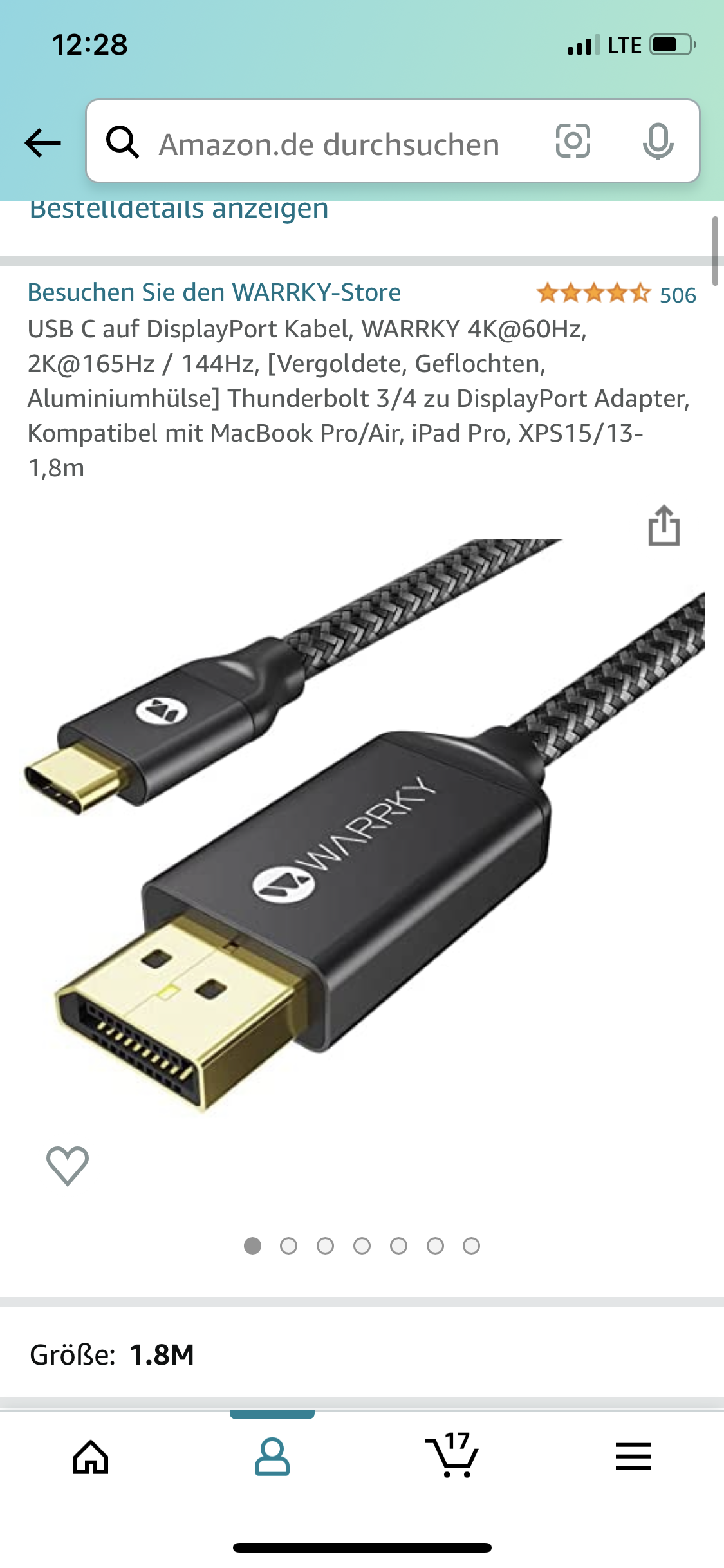Open the shopping cart with 17 items
The width and height of the screenshot is (724, 1568).
point(452,1456)
